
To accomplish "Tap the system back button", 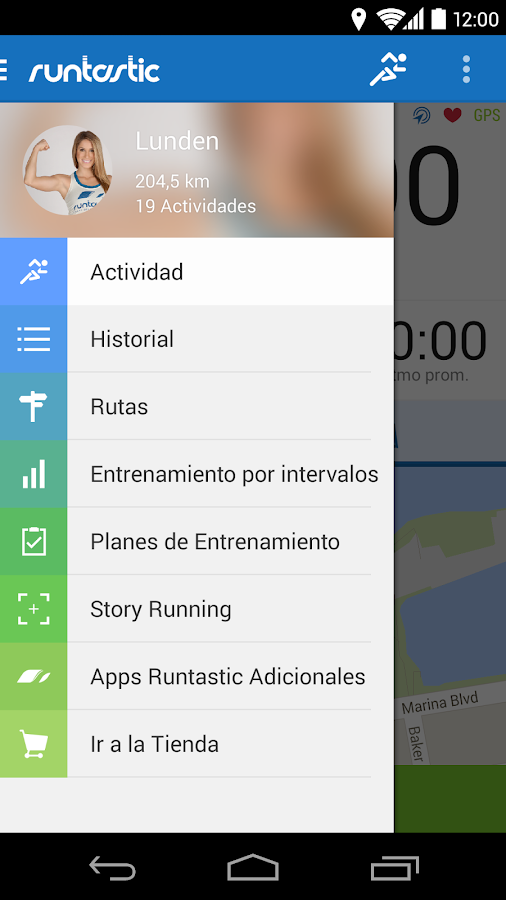I will [x=112, y=867].
